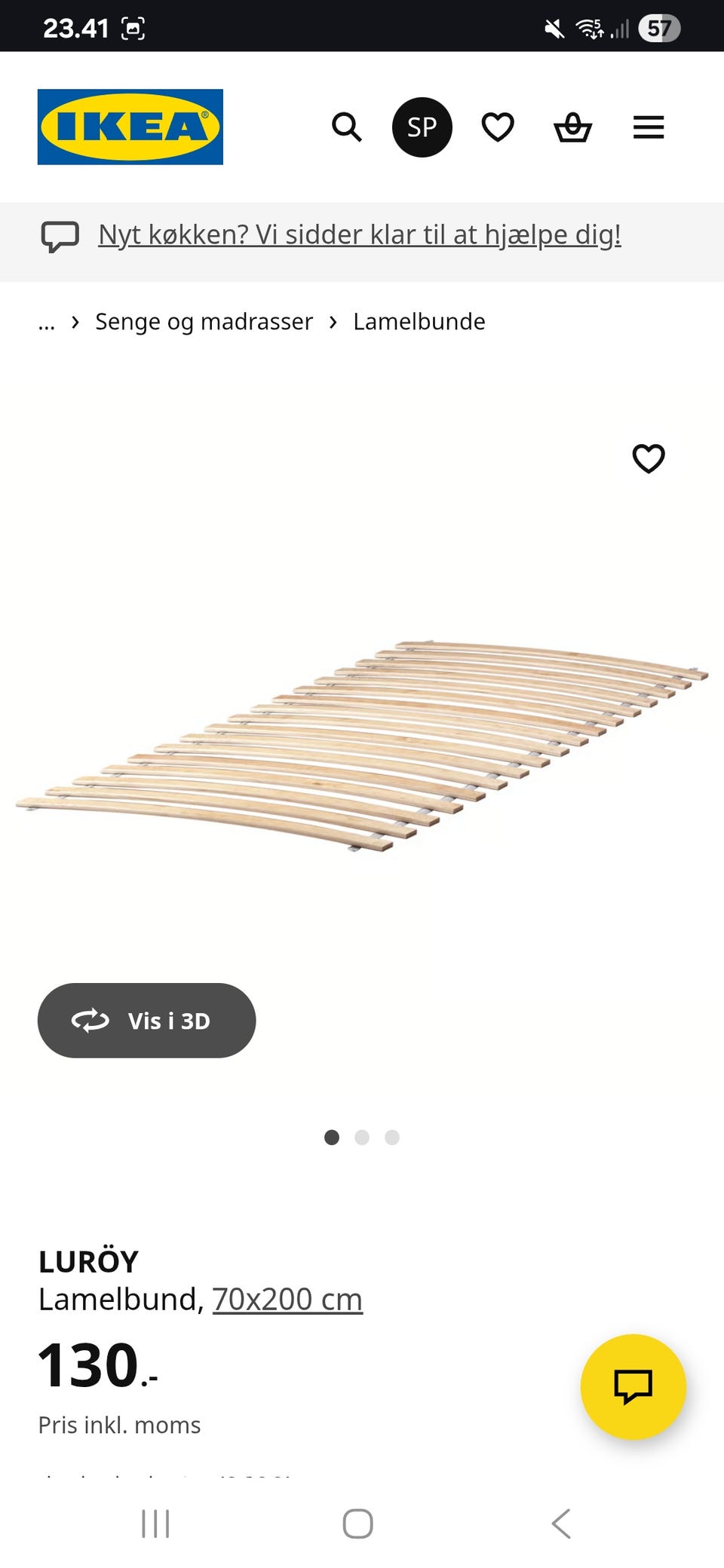Open Senge og madrasser breadcrumb page
The image size is (724, 1568).
pos(204,321)
